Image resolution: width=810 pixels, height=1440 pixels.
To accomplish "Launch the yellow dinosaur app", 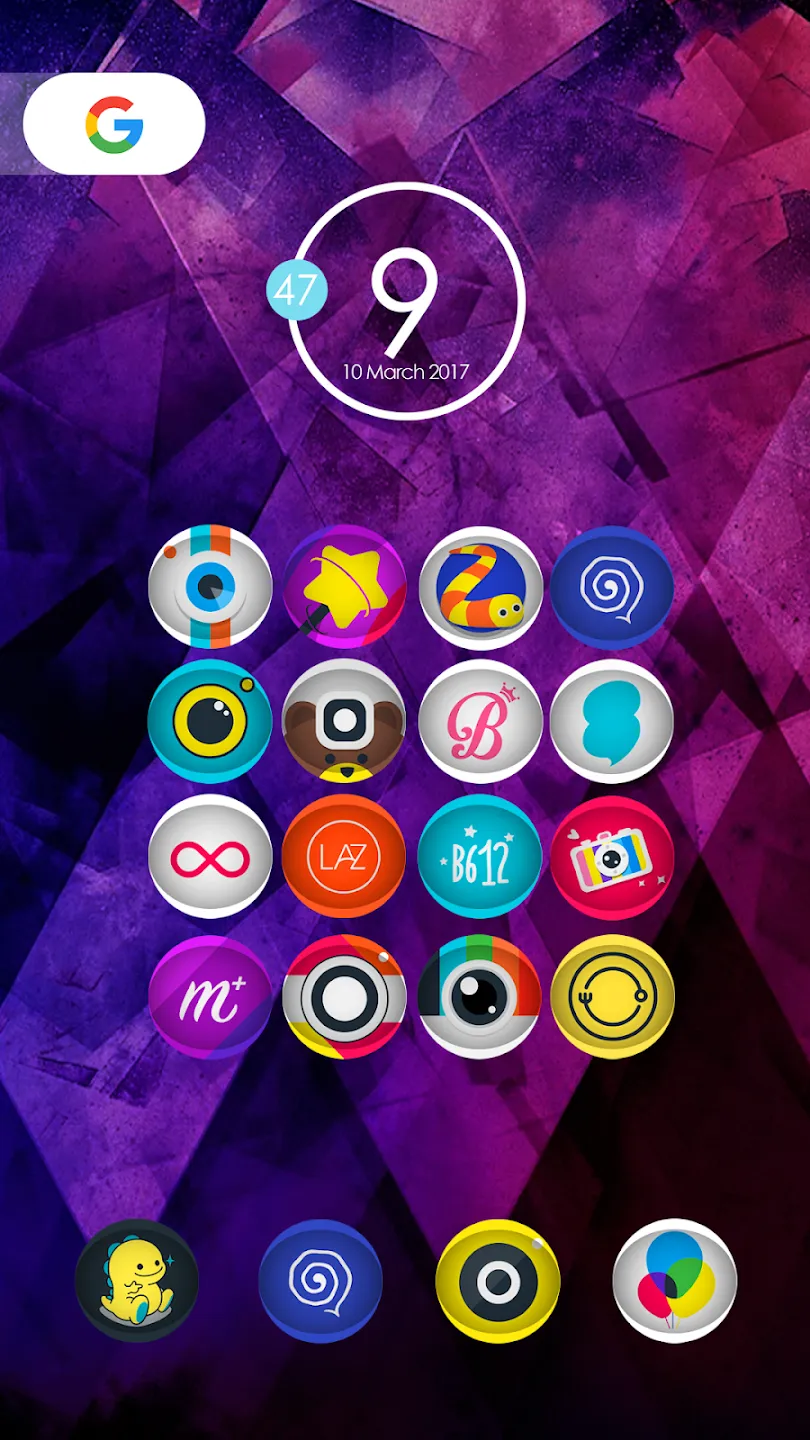I will [x=137, y=1281].
